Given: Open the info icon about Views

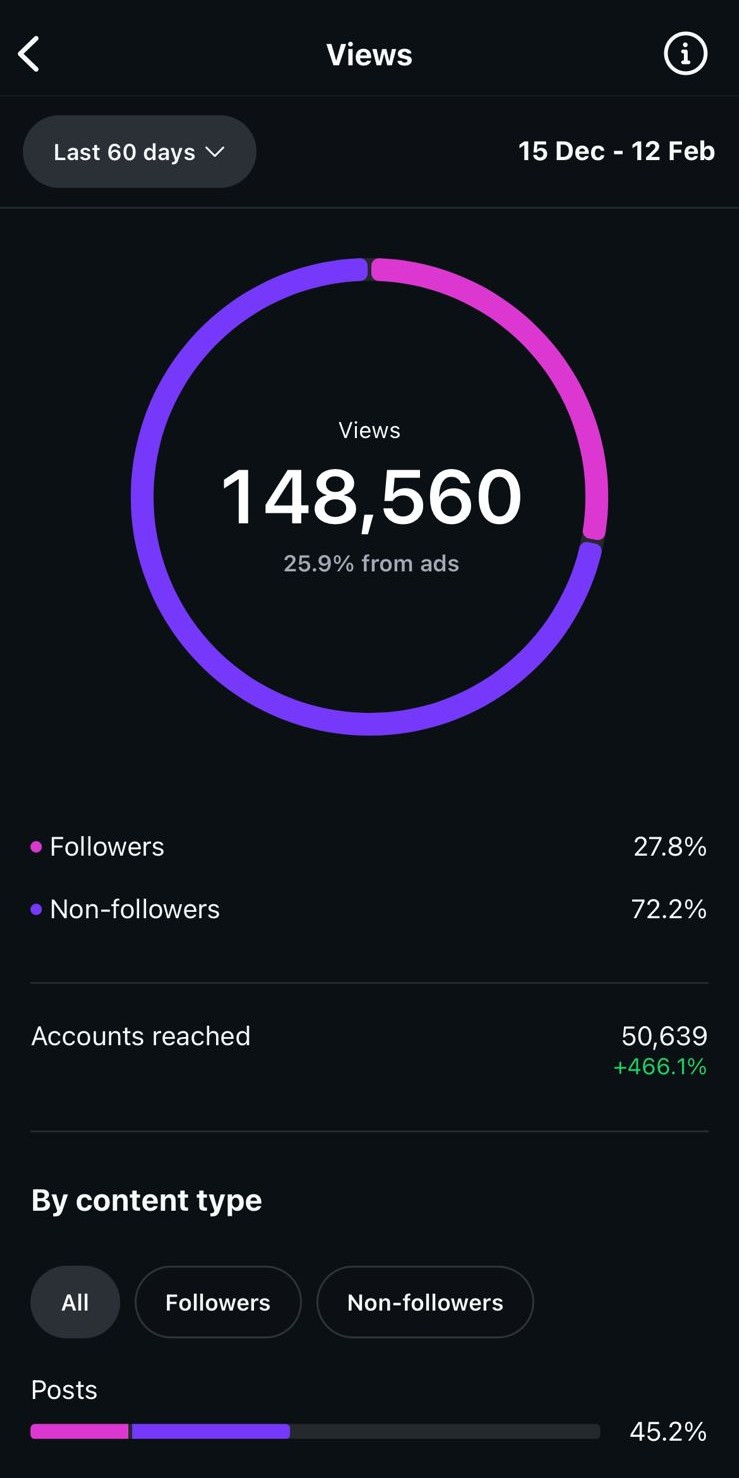Looking at the screenshot, I should coord(685,54).
